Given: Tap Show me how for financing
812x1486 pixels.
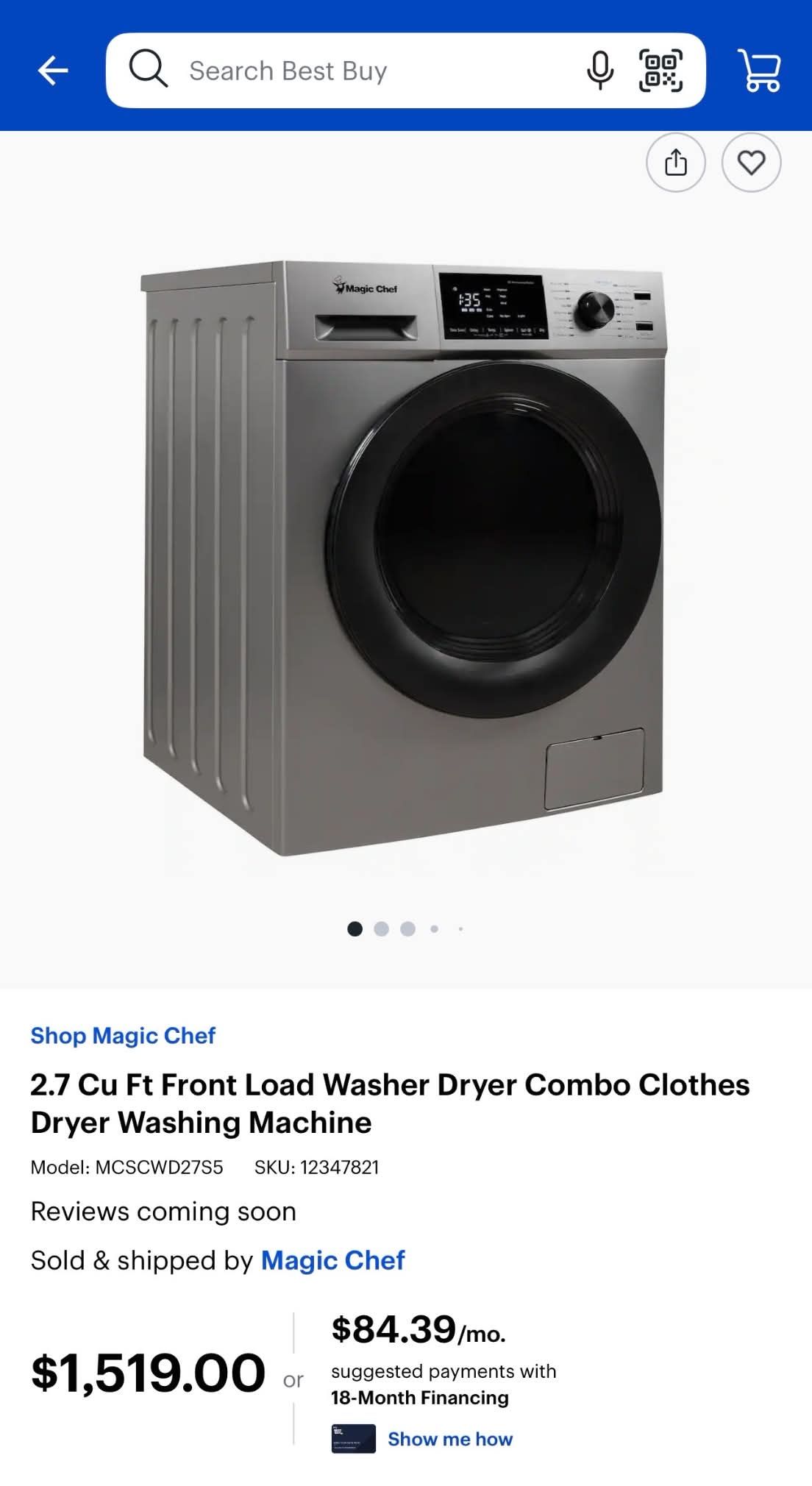Looking at the screenshot, I should tap(450, 1439).
